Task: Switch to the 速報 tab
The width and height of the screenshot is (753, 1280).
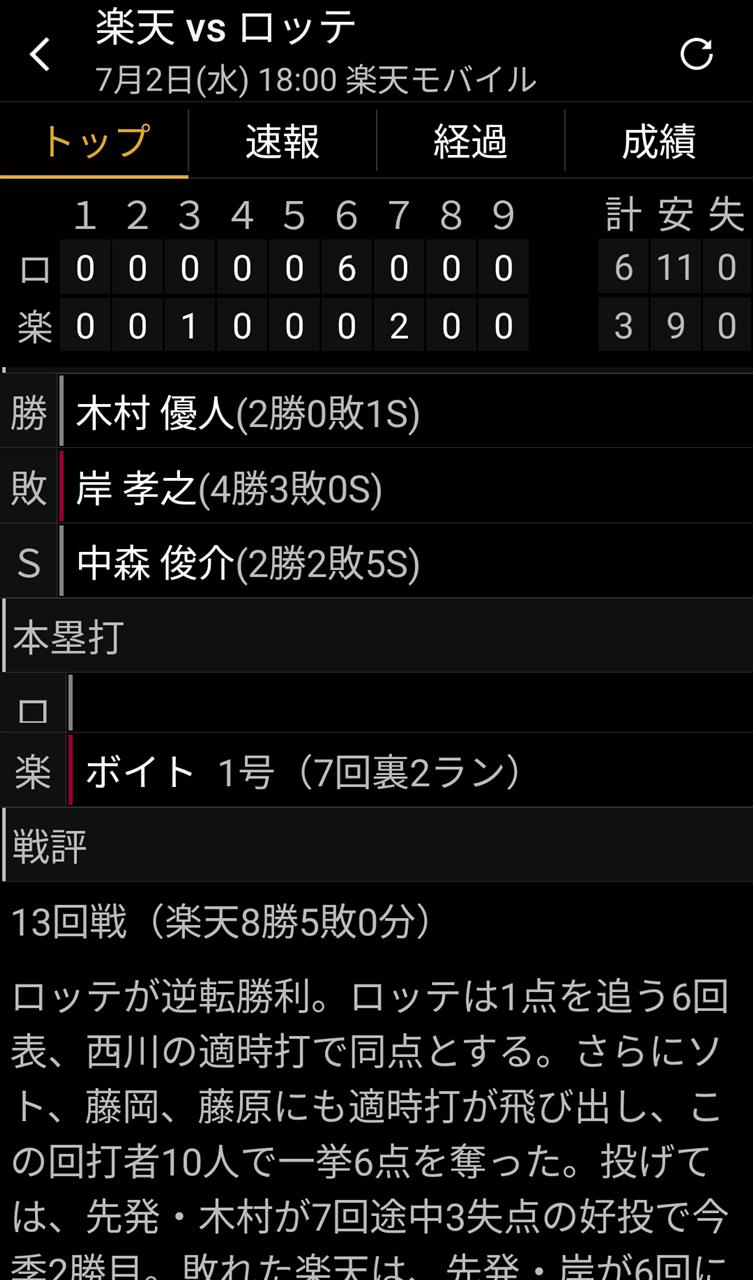Action: pos(282,141)
